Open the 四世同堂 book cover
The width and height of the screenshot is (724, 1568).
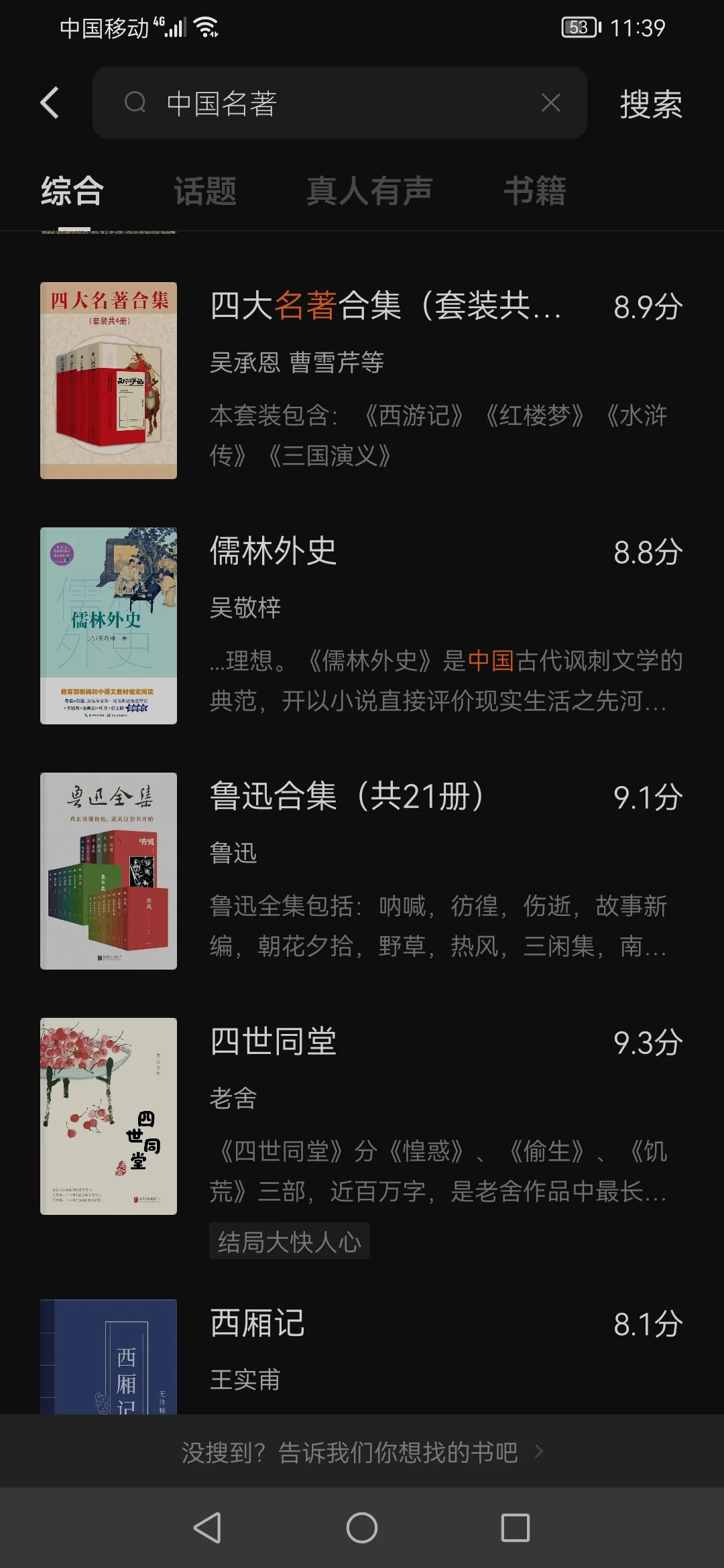pyautogui.click(x=109, y=1116)
